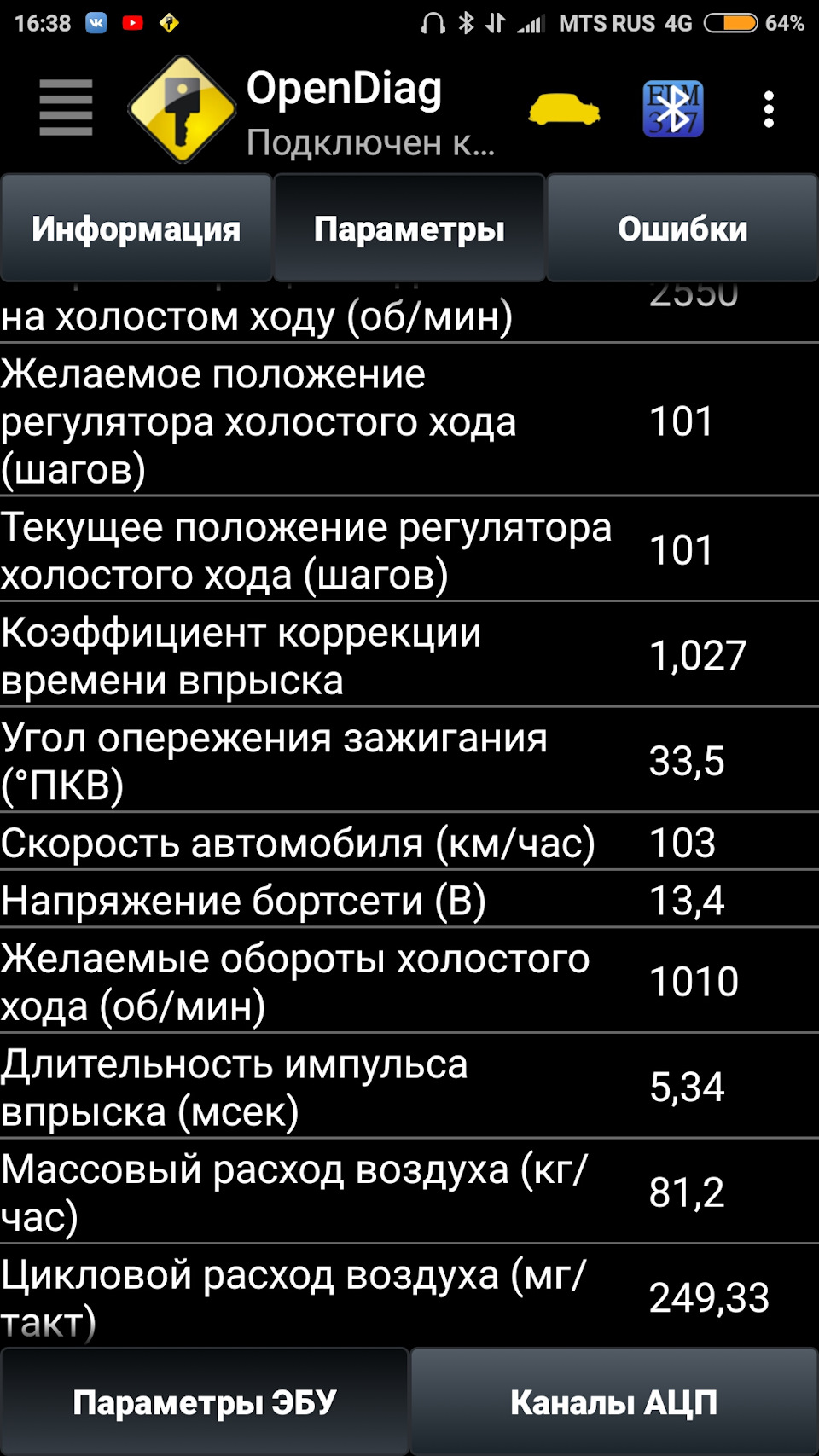Select the yellow car icon
Viewport: 819px width, 1456px height.
pos(566,111)
